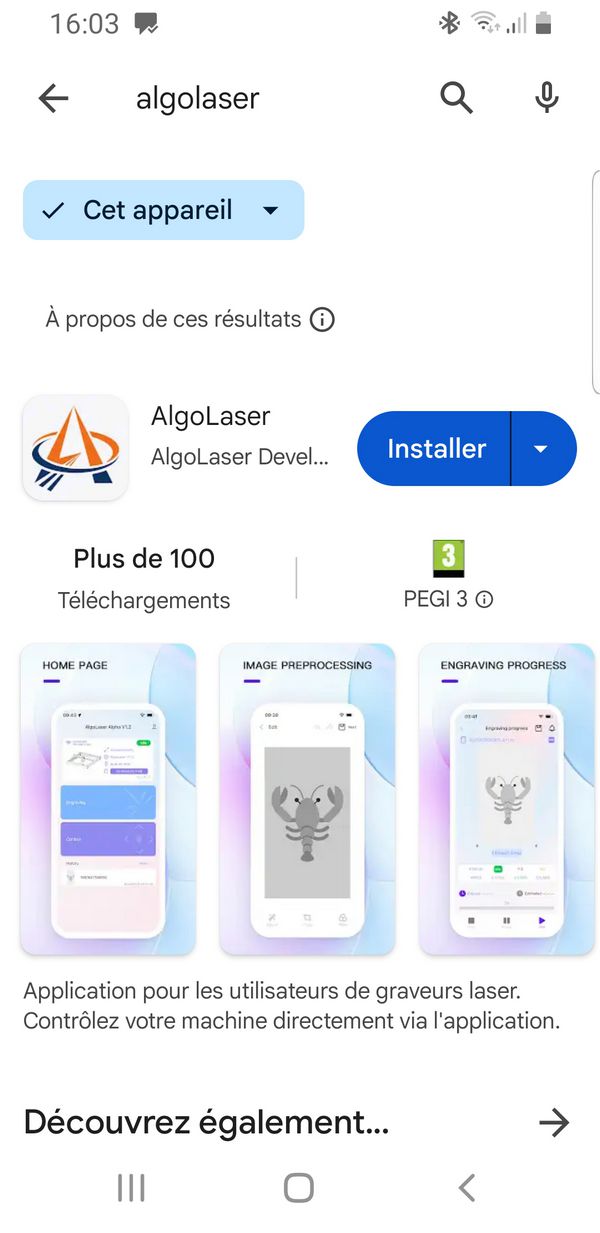
Task: Open the HOME PAGE screenshot
Action: (108, 799)
